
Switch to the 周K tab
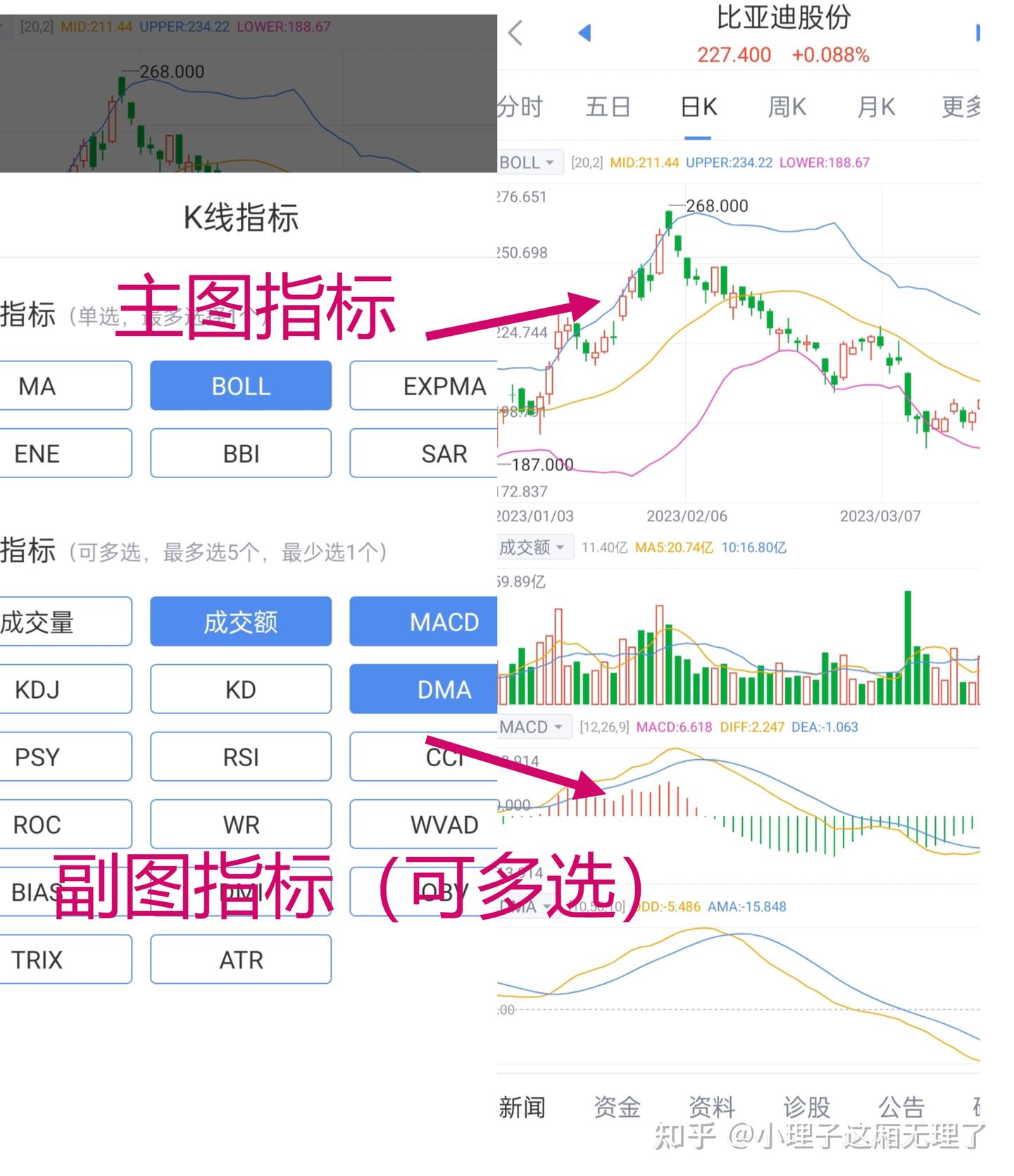click(x=786, y=106)
